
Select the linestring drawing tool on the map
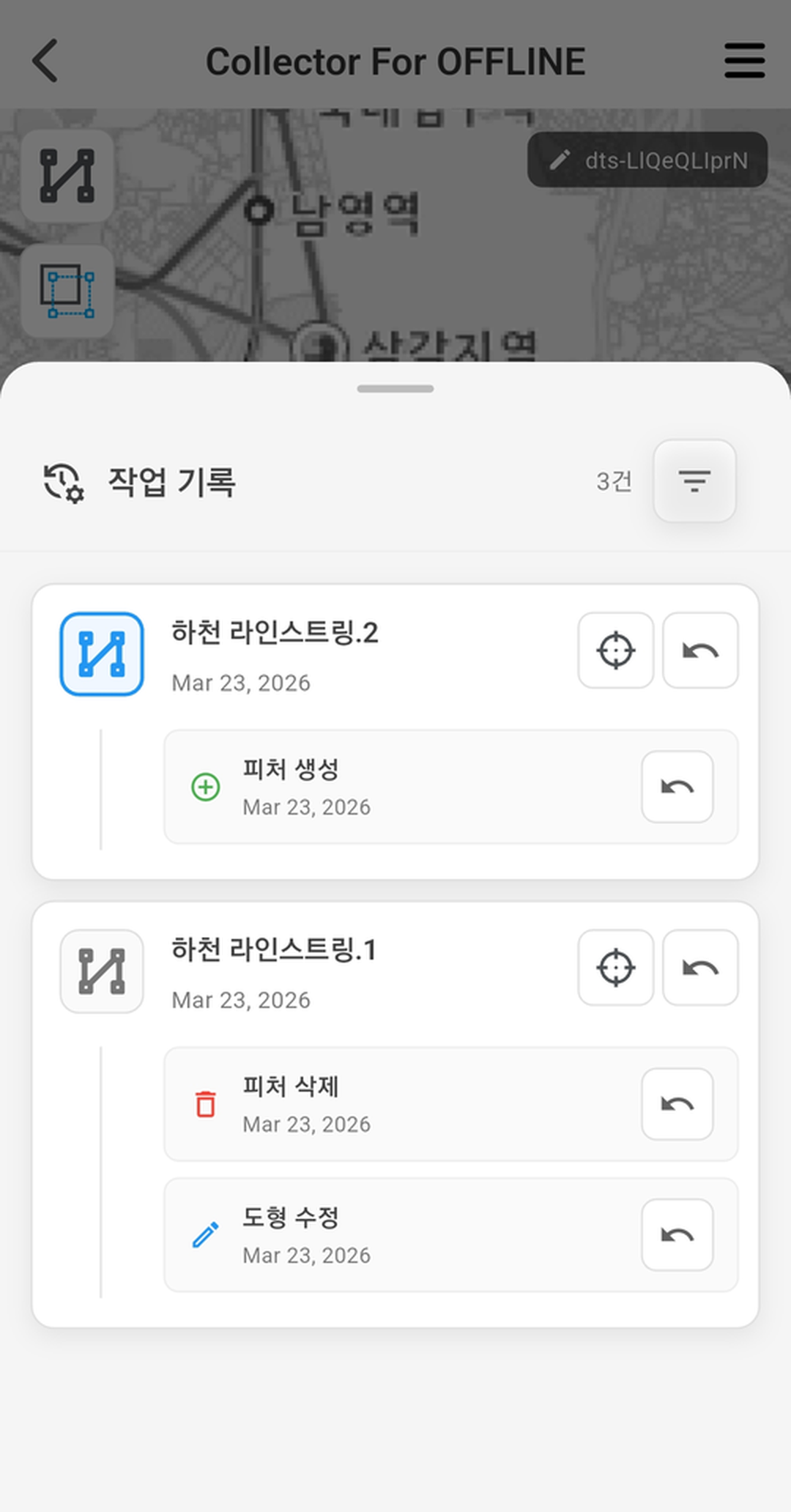[x=67, y=177]
